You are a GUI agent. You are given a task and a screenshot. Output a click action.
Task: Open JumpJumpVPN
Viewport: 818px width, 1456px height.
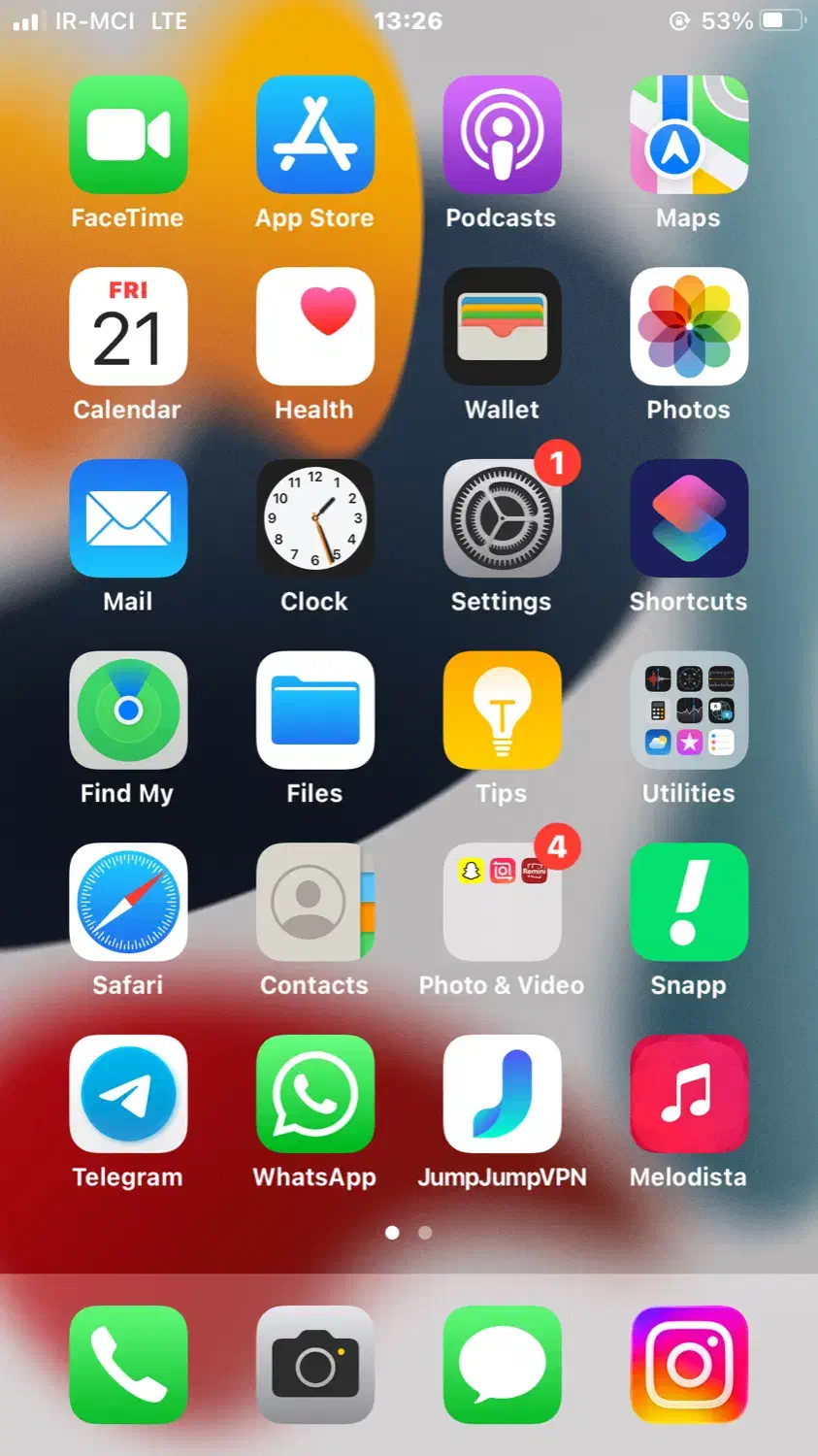click(502, 1094)
